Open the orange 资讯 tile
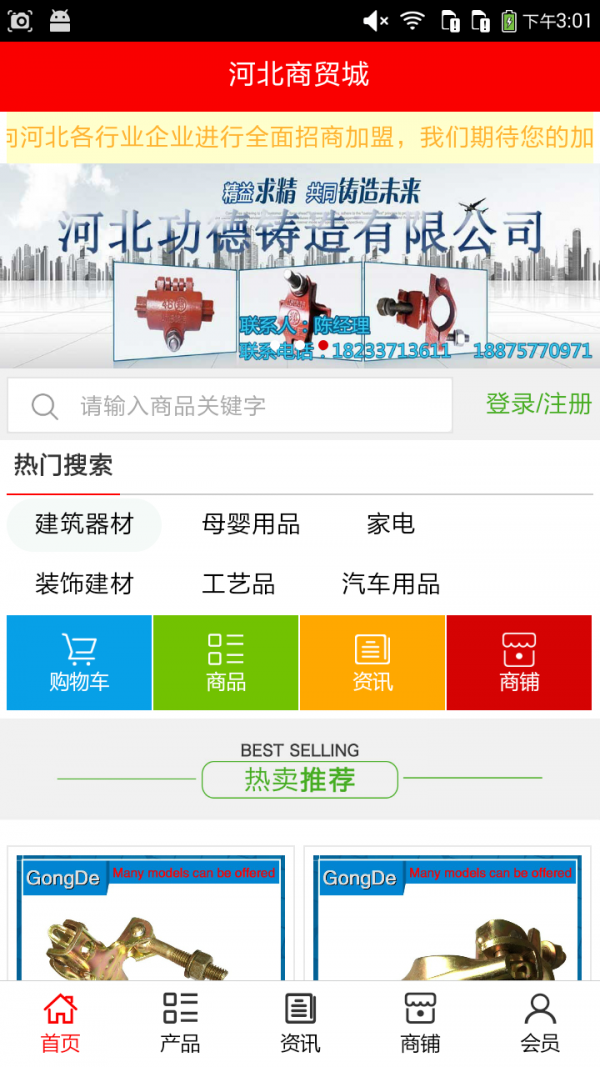 [x=372, y=662]
